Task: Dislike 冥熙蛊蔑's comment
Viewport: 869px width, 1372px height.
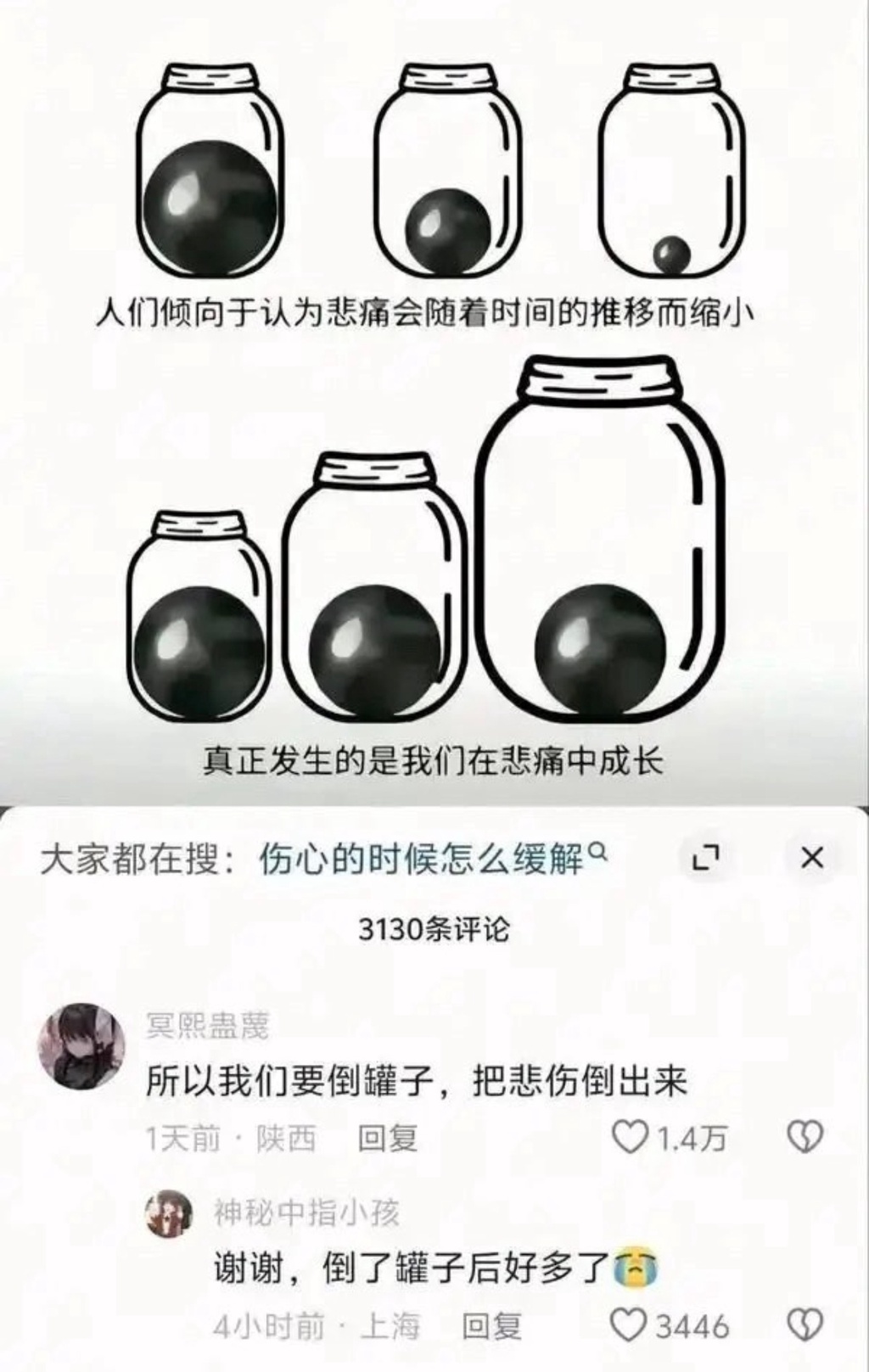Action: (805, 1136)
